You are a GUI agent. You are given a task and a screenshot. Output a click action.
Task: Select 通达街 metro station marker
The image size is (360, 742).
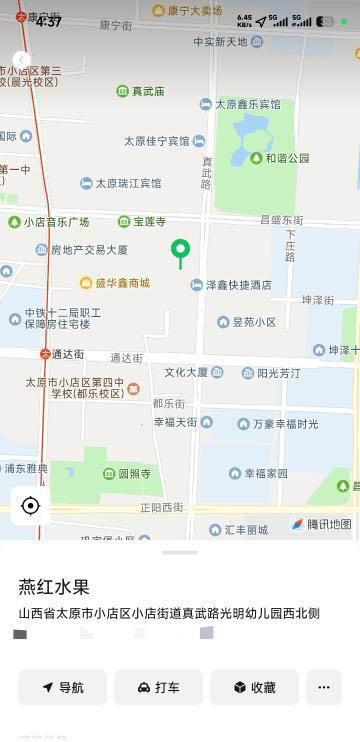[x=45, y=354]
